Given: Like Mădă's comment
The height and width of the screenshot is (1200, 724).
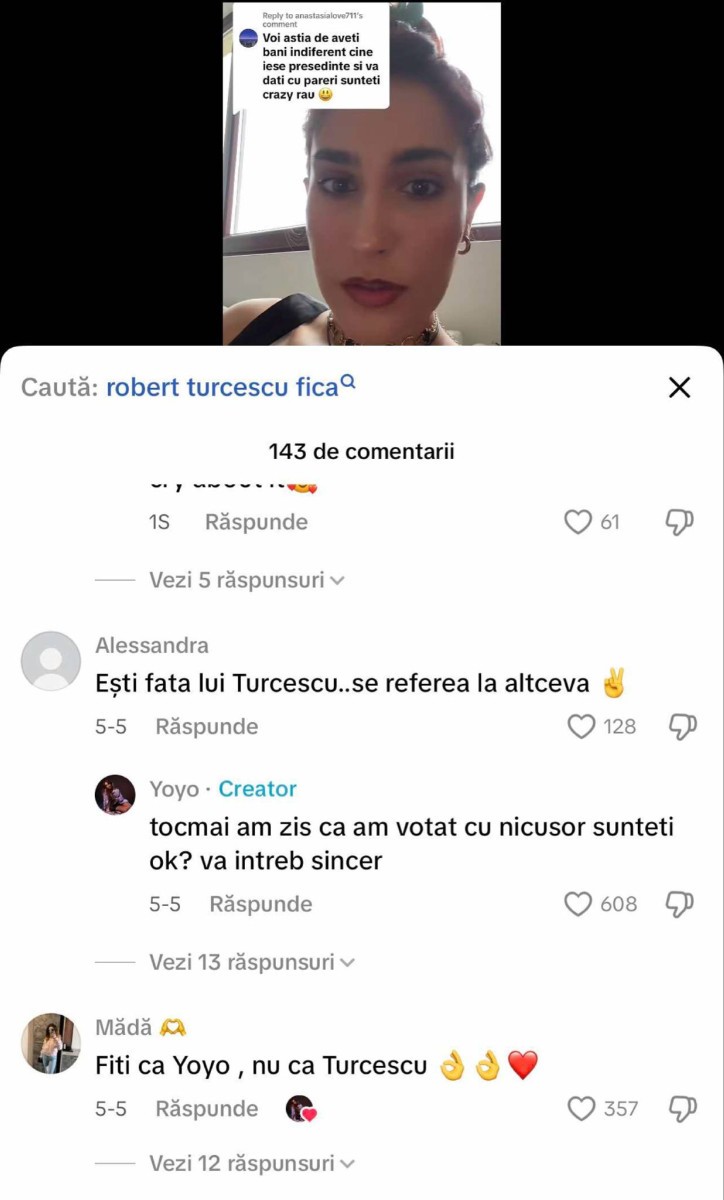Looking at the screenshot, I should [581, 1108].
